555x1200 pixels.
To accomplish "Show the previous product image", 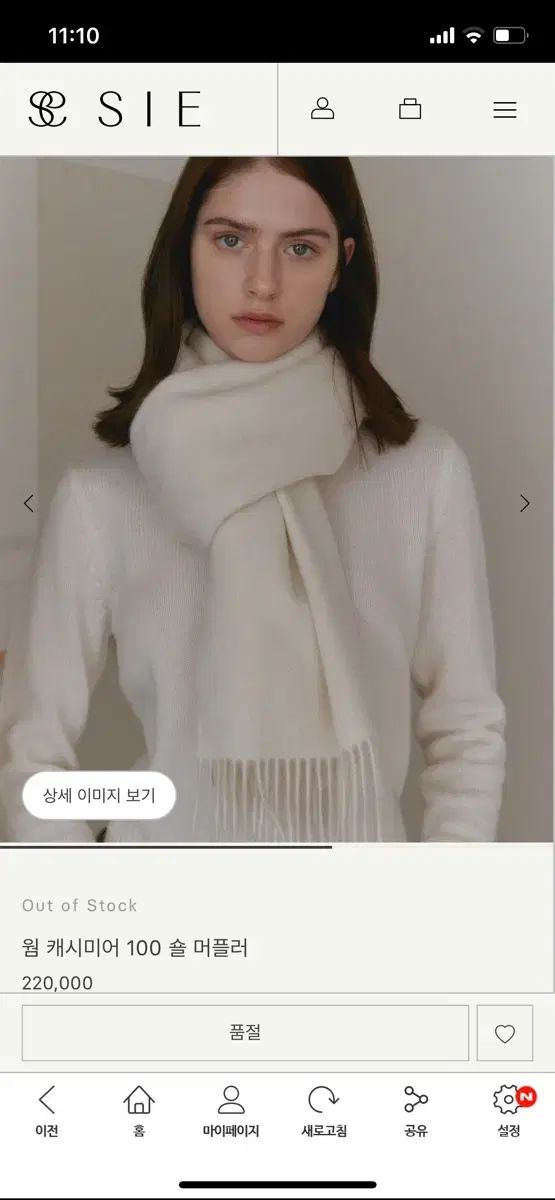I will (x=29, y=503).
